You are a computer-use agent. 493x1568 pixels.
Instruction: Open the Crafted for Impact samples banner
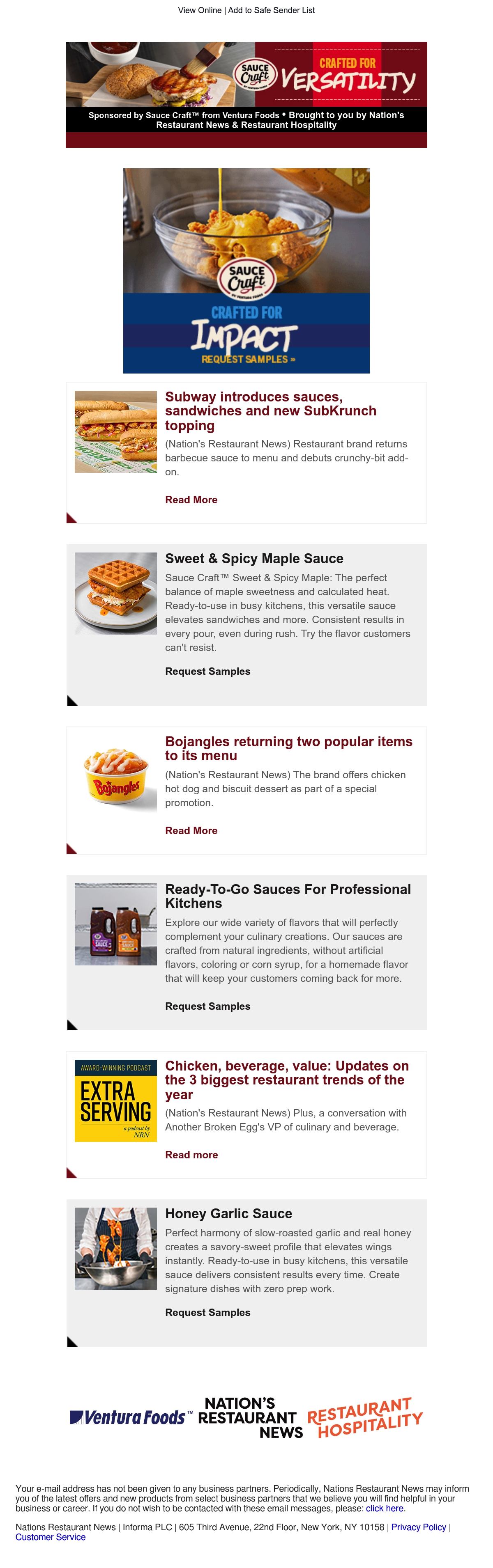coord(246,271)
